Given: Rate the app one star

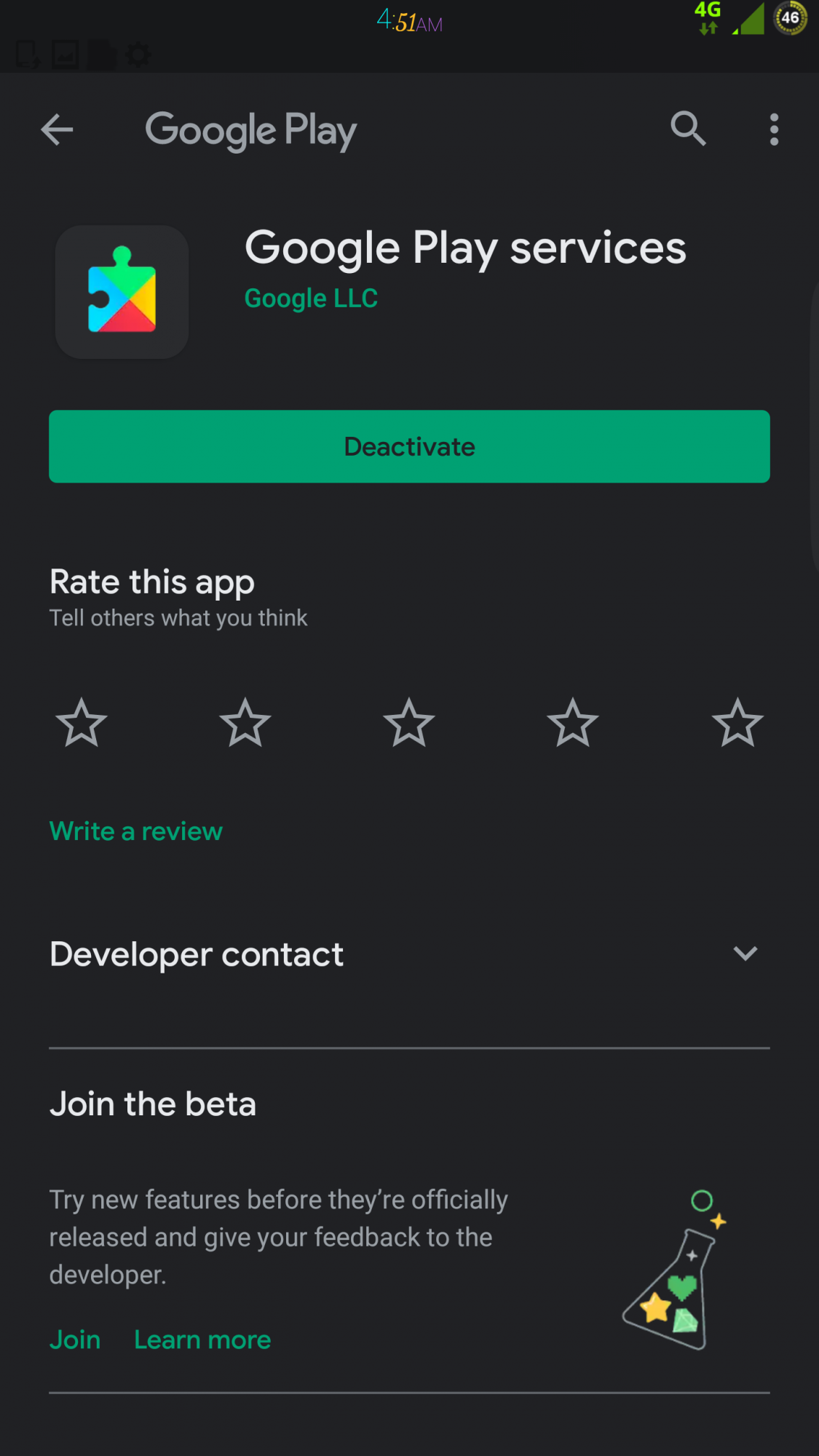Looking at the screenshot, I should [82, 723].
